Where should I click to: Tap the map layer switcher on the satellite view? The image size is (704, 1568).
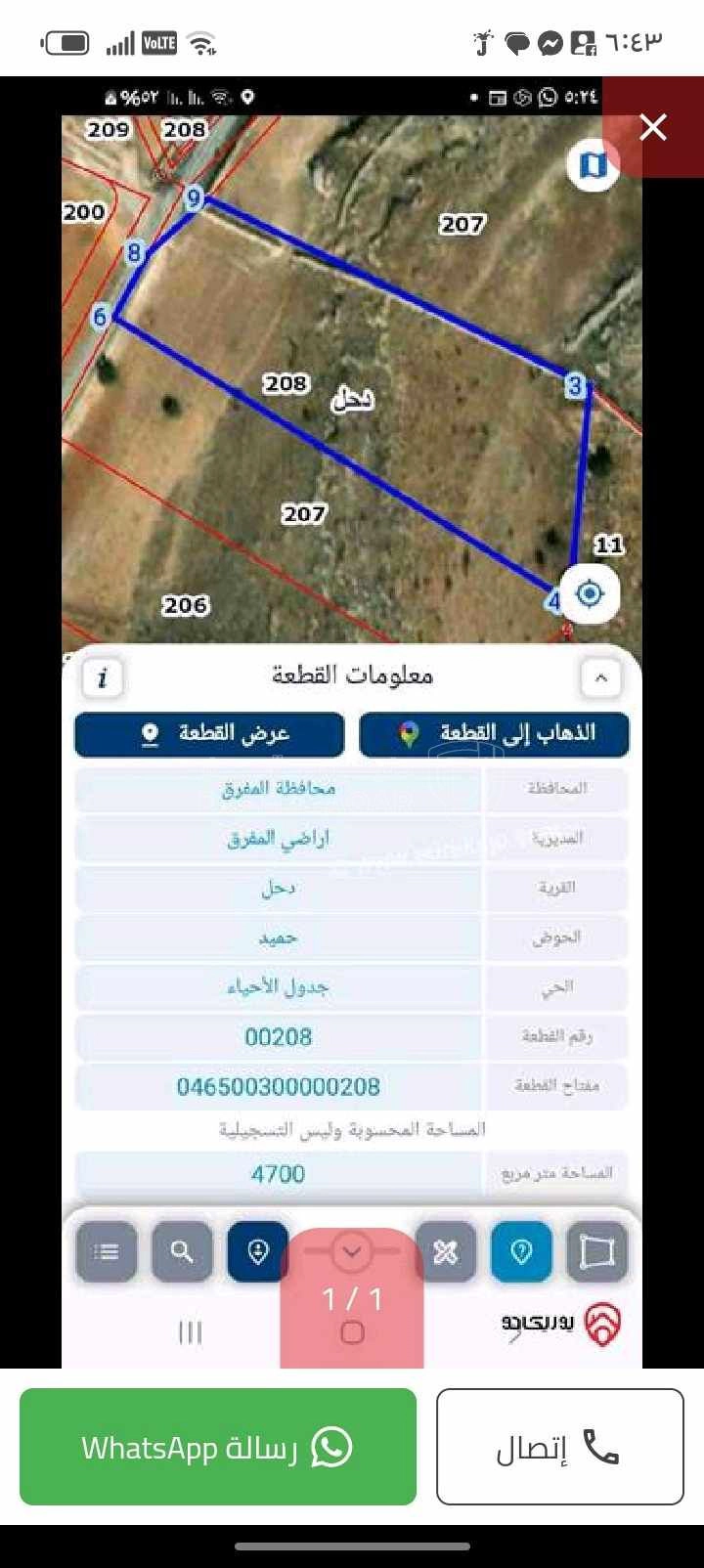coord(594,164)
